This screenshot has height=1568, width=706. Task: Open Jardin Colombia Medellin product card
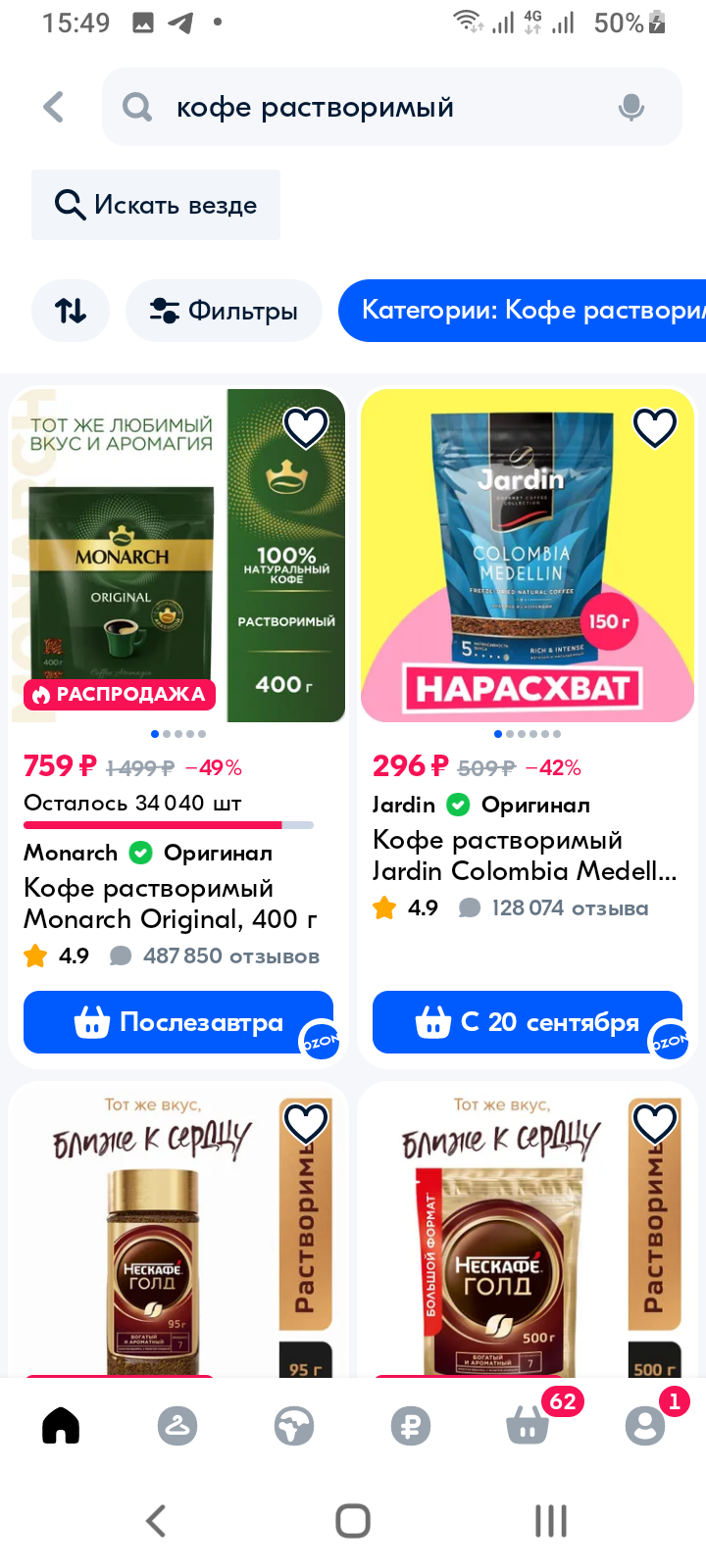click(x=525, y=856)
